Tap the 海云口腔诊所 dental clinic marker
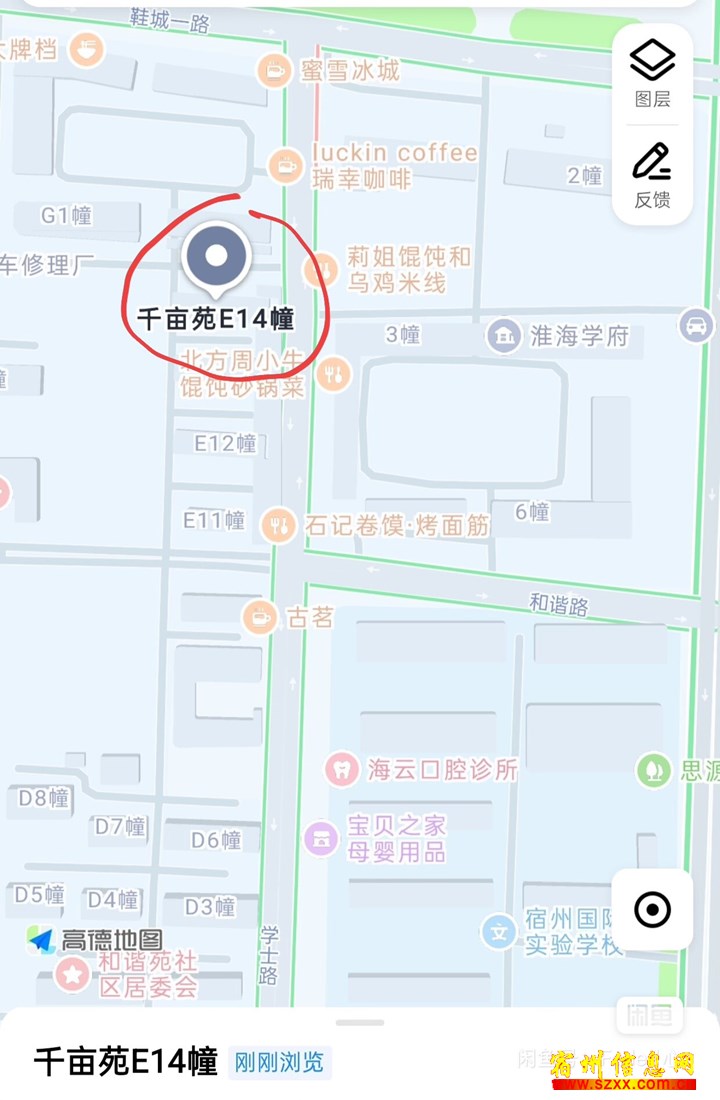 342,769
